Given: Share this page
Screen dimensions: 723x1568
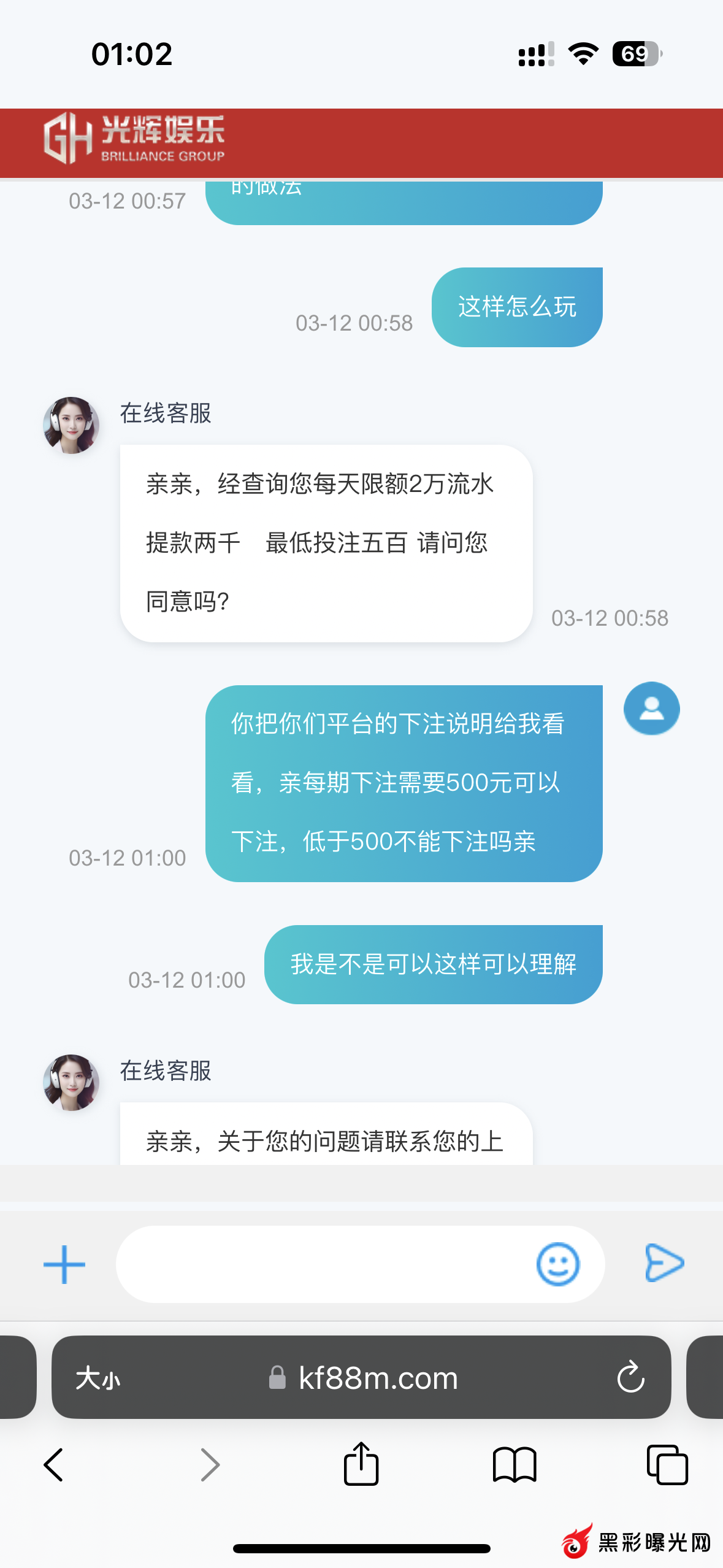Looking at the screenshot, I should pyautogui.click(x=361, y=1464).
